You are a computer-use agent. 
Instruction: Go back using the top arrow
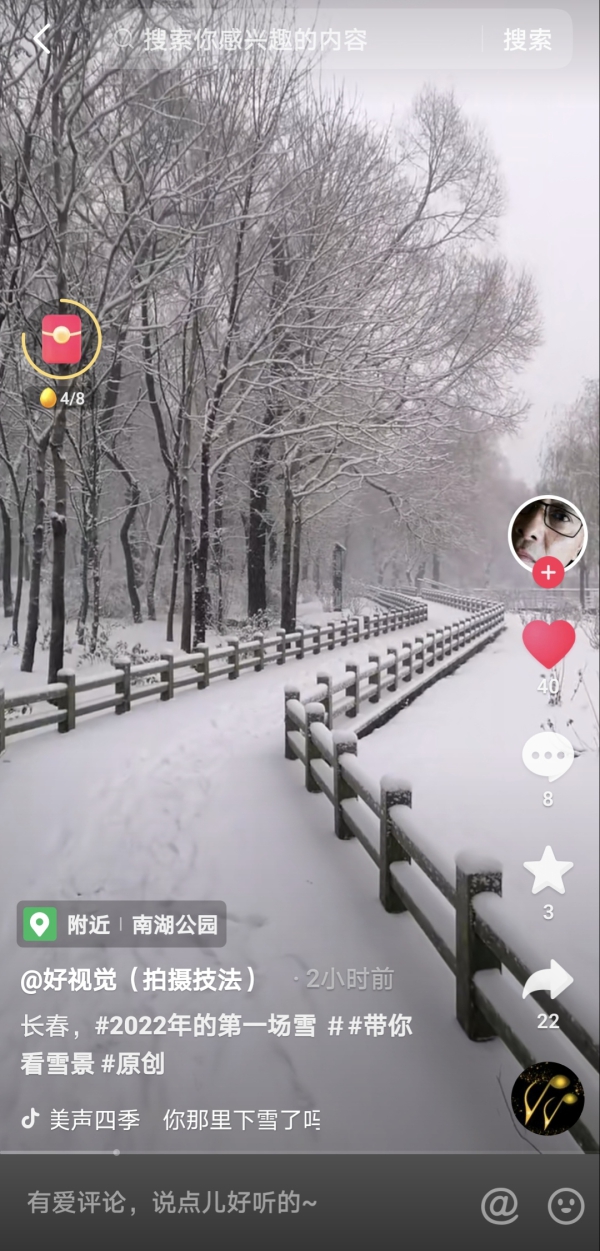pos(41,40)
